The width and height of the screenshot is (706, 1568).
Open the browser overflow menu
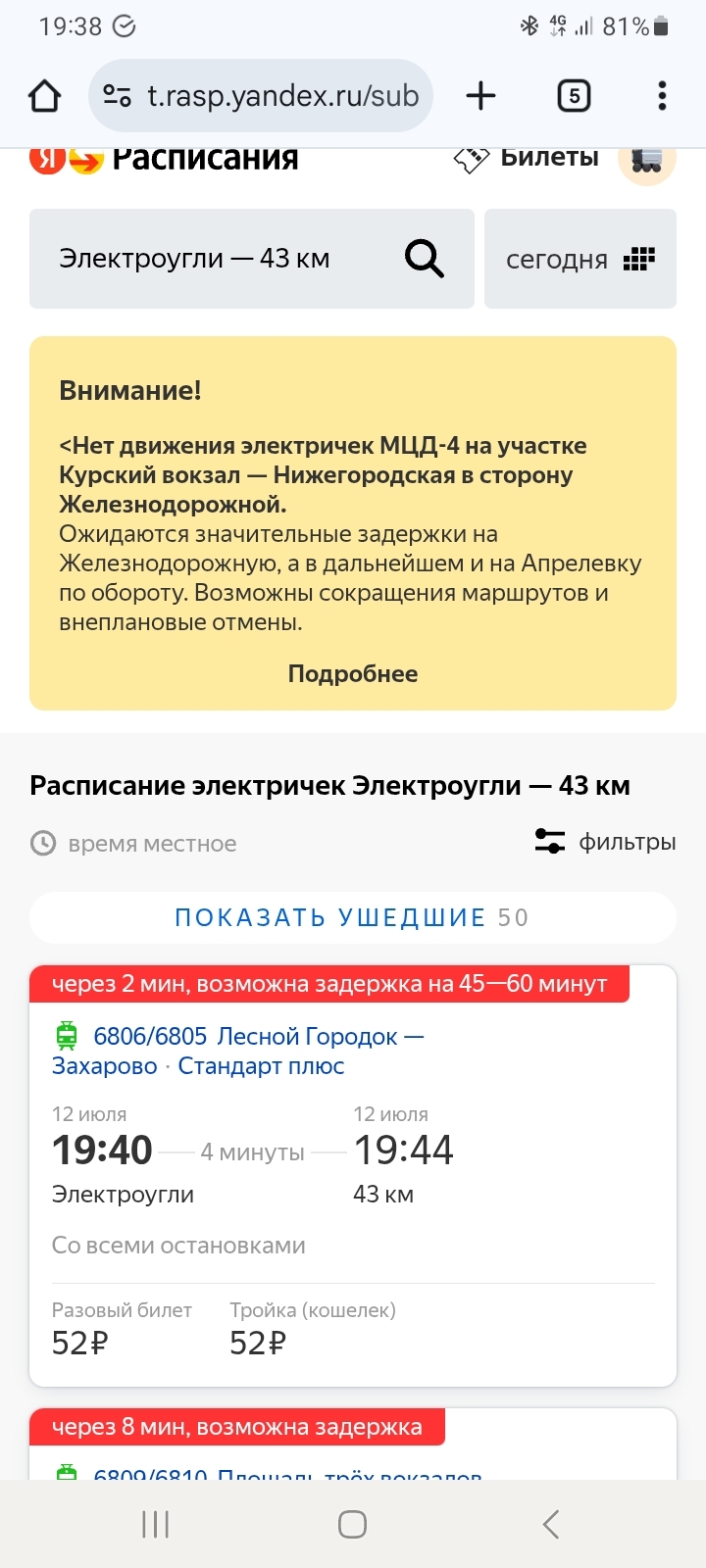[x=662, y=96]
